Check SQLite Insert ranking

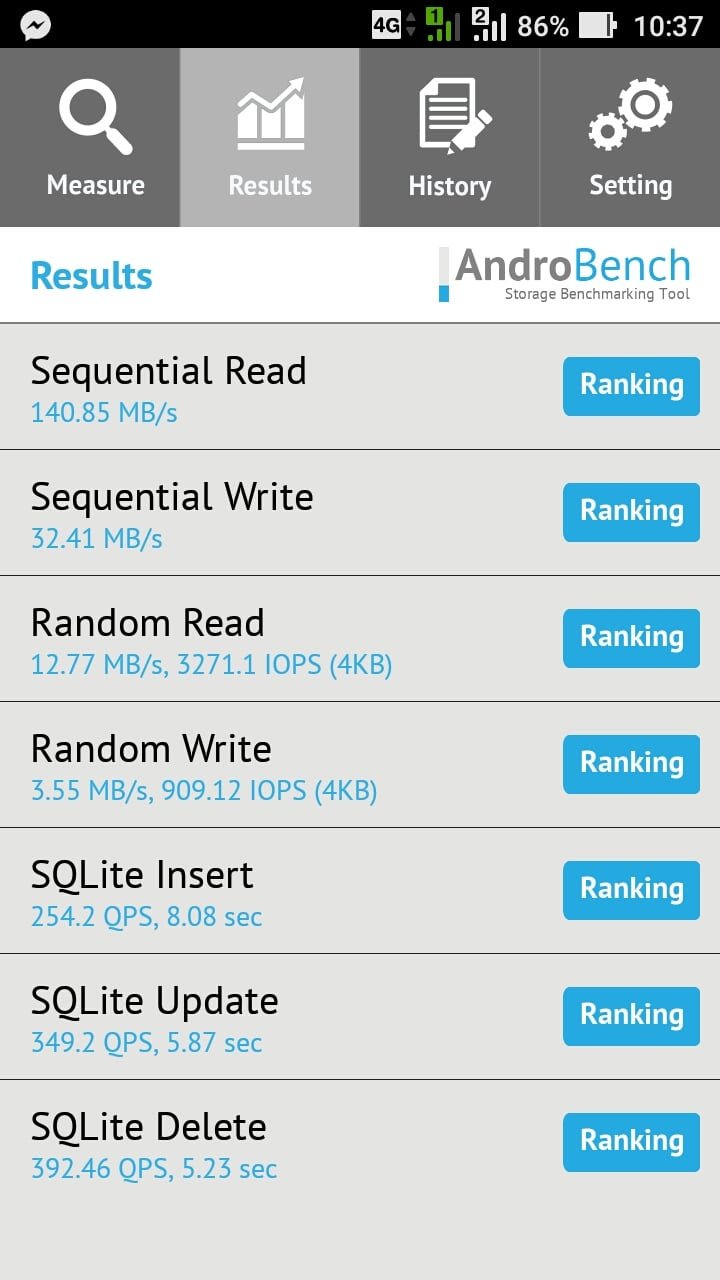pyautogui.click(x=631, y=890)
